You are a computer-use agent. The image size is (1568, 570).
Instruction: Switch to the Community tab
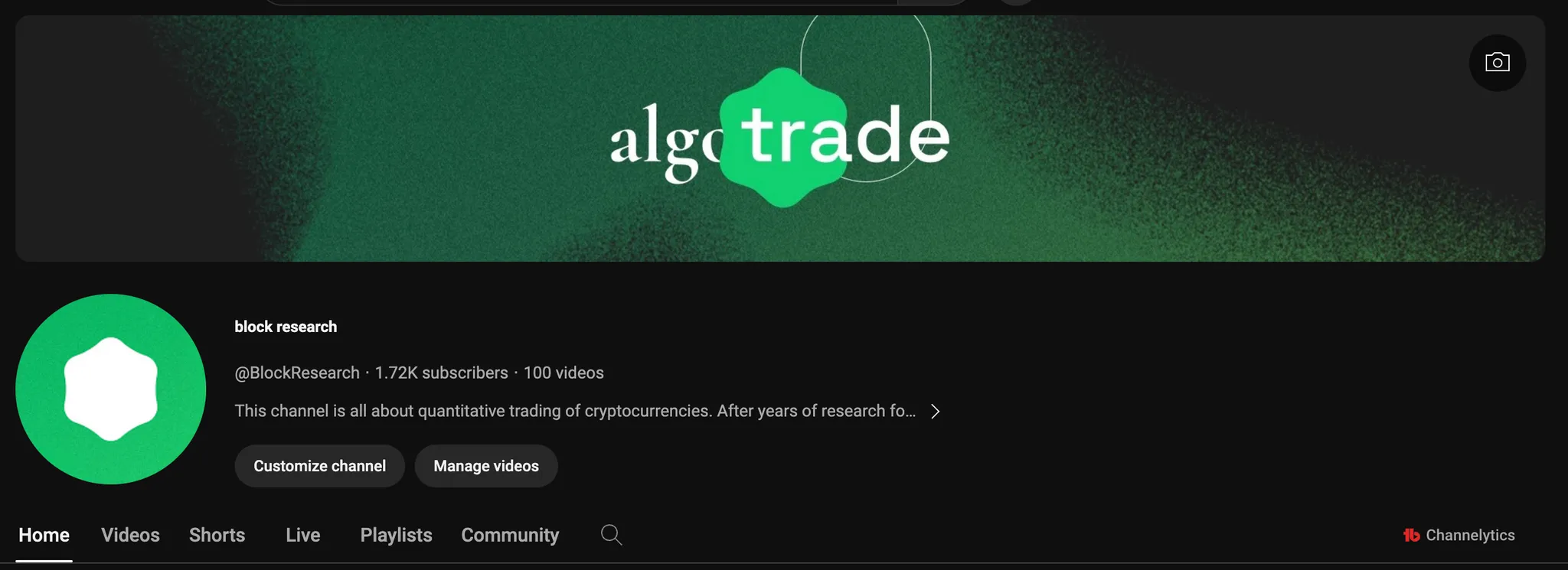point(510,535)
